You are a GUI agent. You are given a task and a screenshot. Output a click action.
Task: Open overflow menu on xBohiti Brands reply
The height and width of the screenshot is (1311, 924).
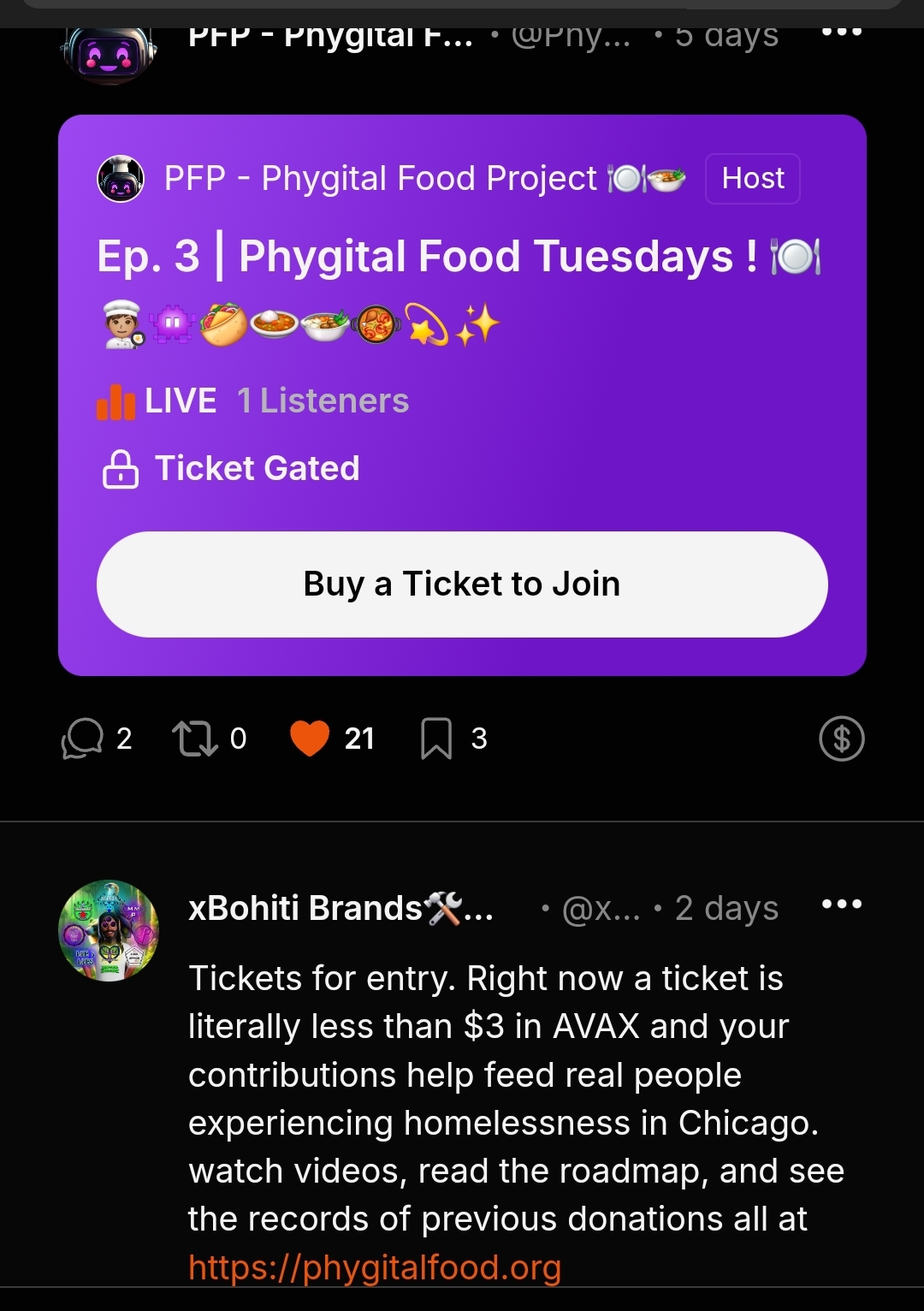[842, 905]
